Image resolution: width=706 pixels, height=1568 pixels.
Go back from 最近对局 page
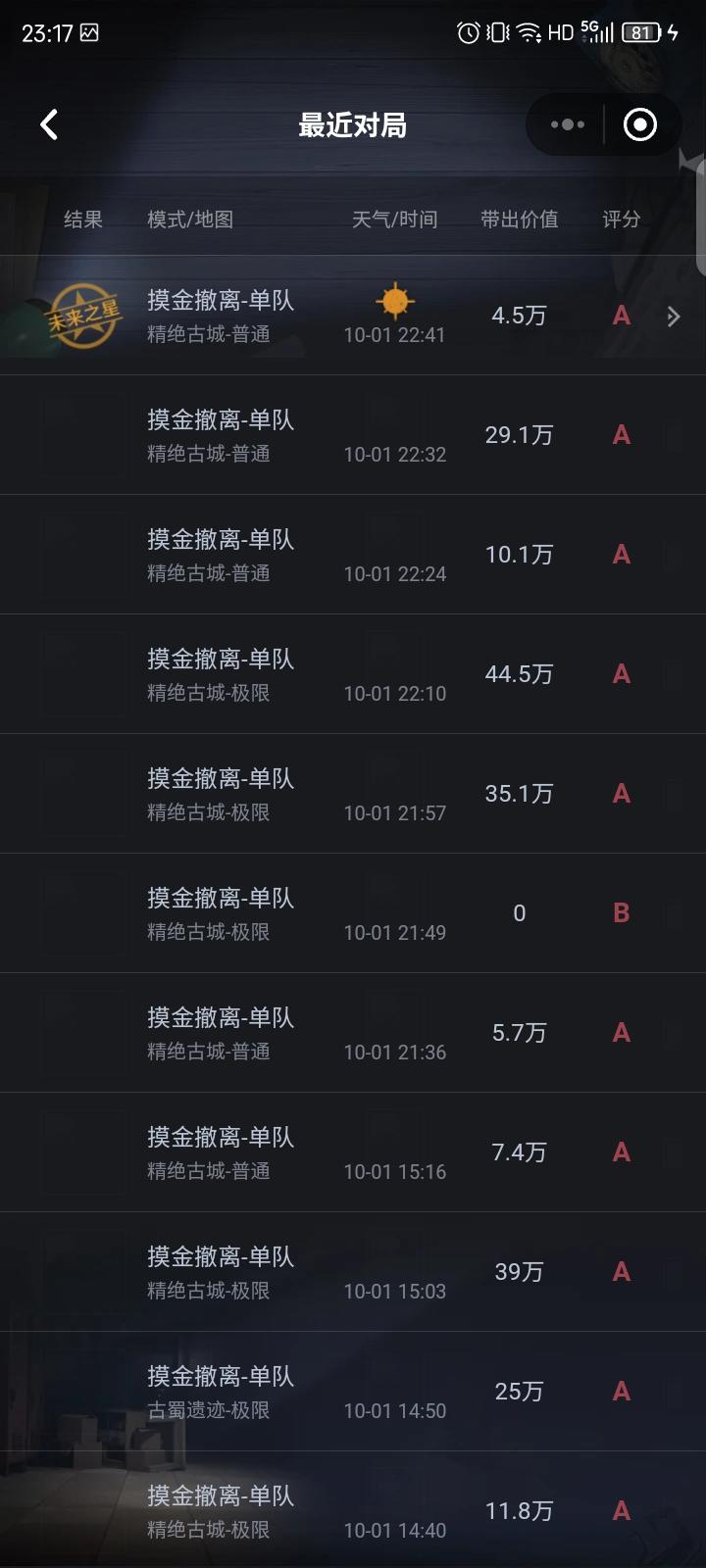tap(49, 124)
